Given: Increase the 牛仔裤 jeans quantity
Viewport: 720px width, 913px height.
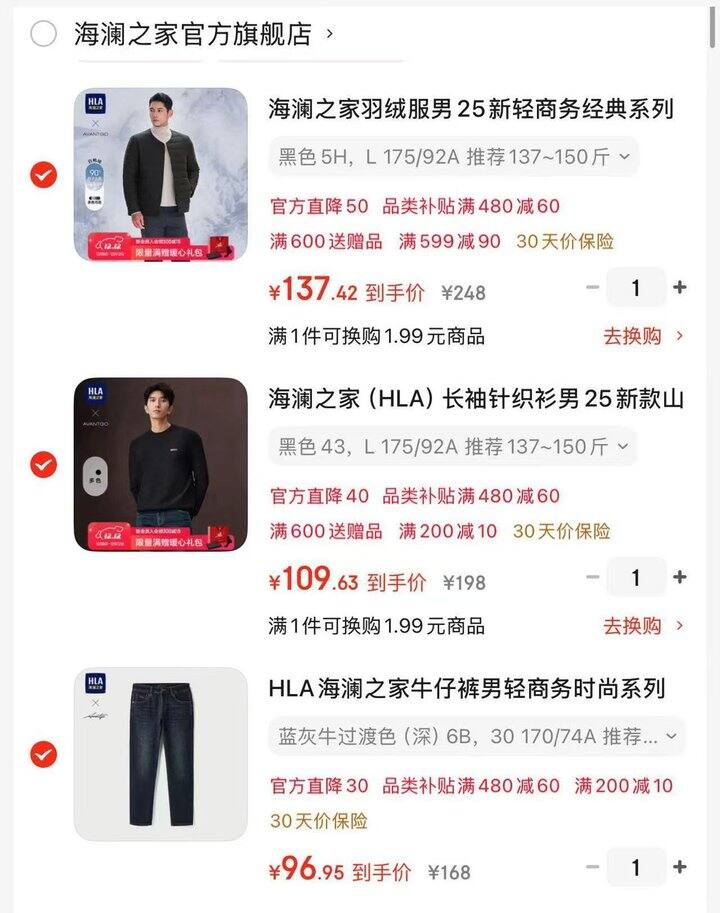Looking at the screenshot, I should tap(680, 867).
